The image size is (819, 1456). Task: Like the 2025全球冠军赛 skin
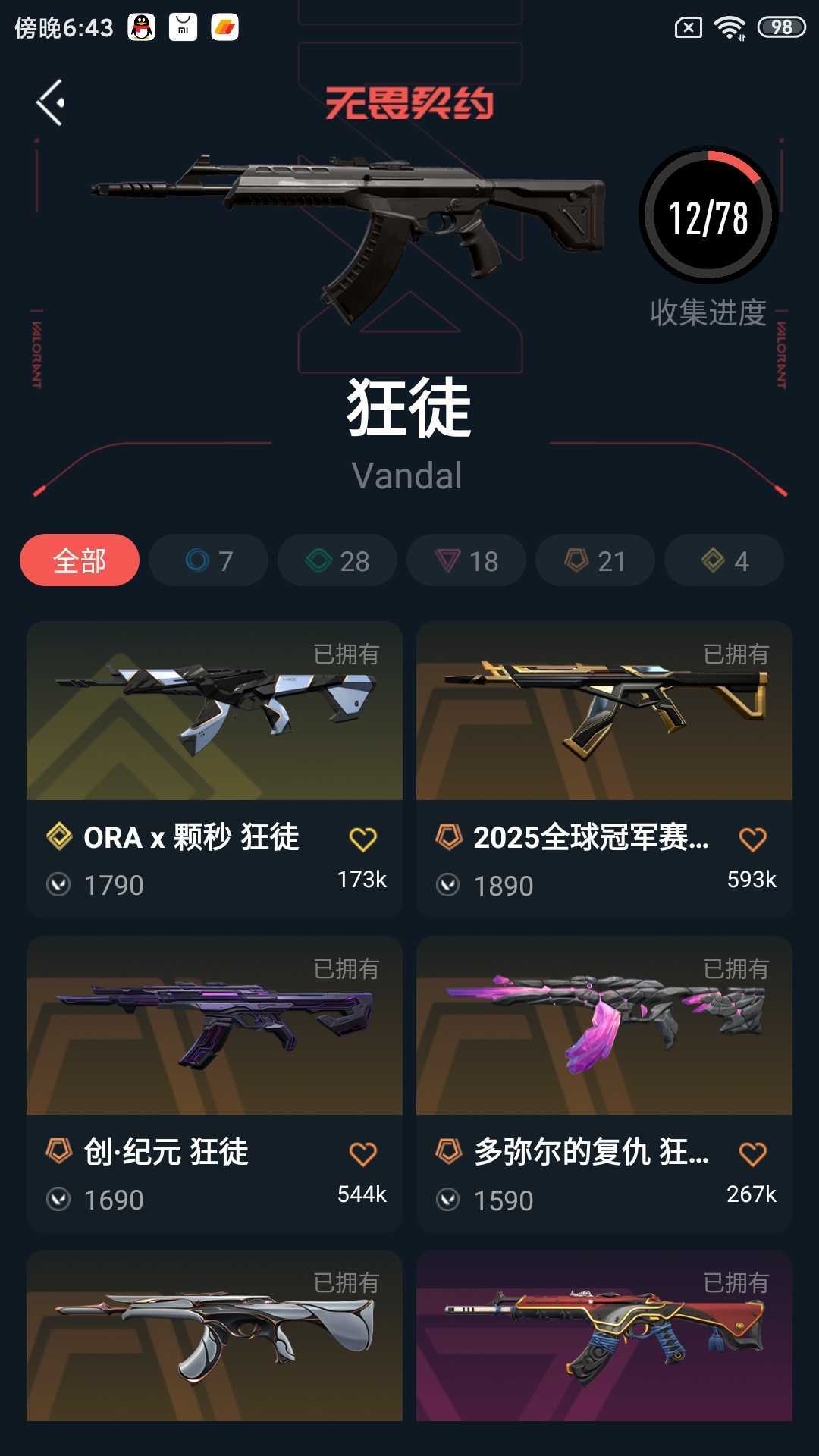[x=752, y=839]
